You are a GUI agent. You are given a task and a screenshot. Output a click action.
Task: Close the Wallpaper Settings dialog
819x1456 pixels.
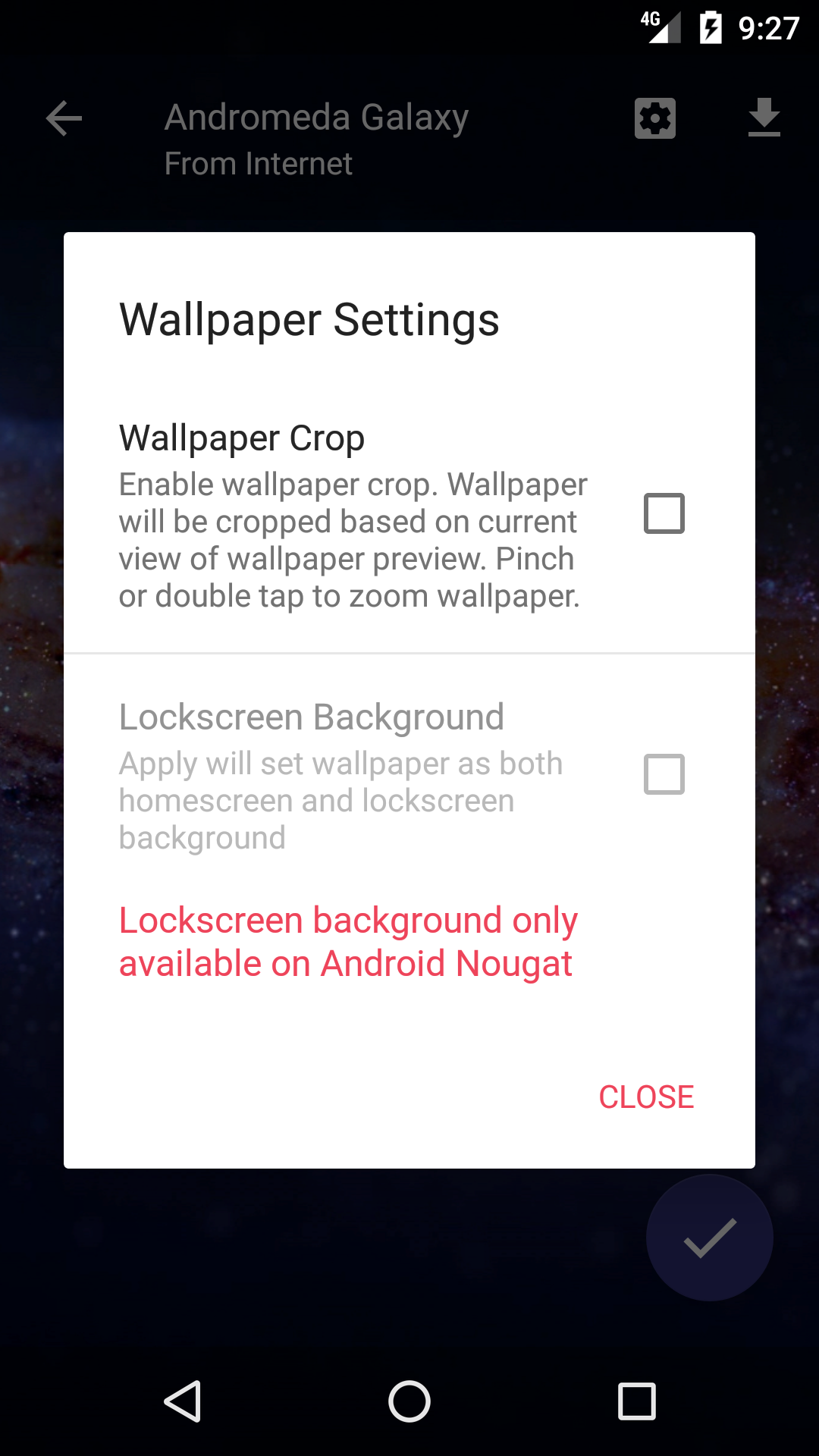[646, 1097]
